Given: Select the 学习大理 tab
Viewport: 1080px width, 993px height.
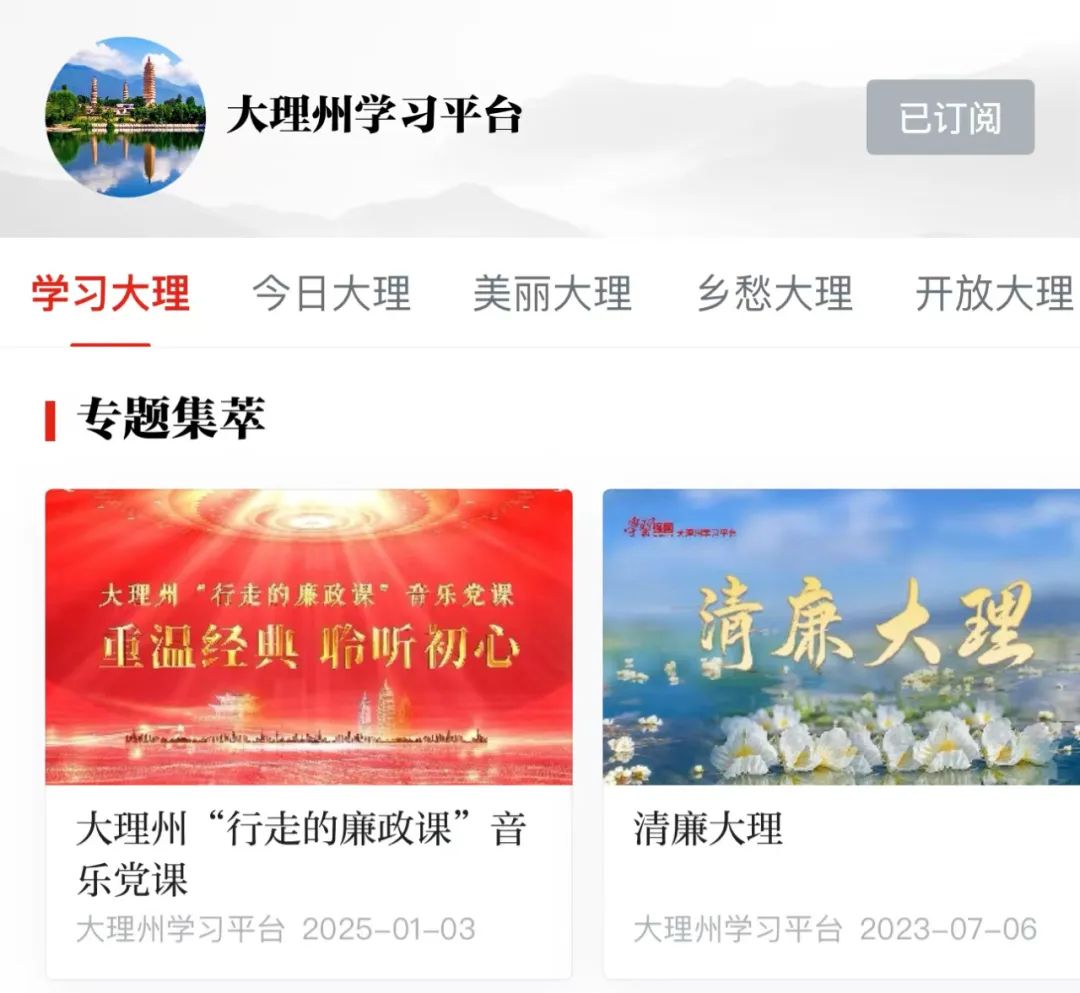Looking at the screenshot, I should (110, 294).
